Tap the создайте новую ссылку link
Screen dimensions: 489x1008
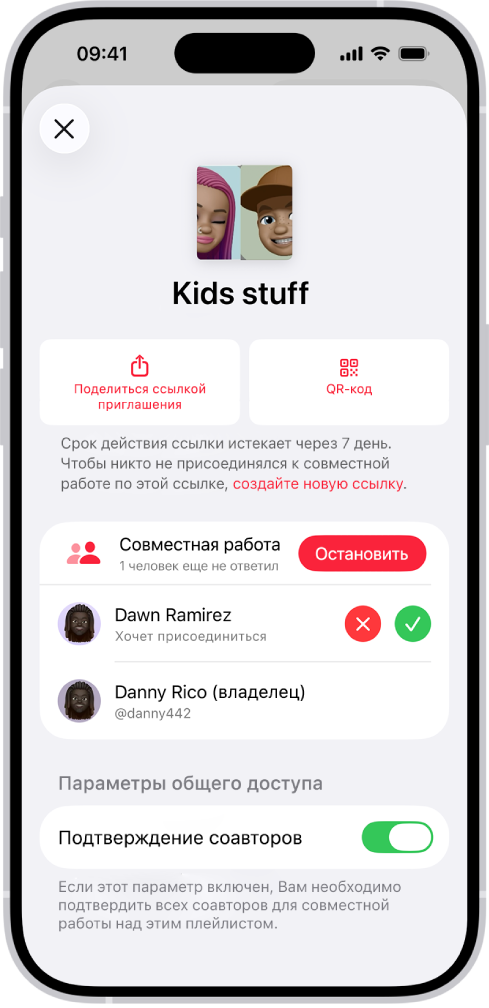[x=318, y=484]
